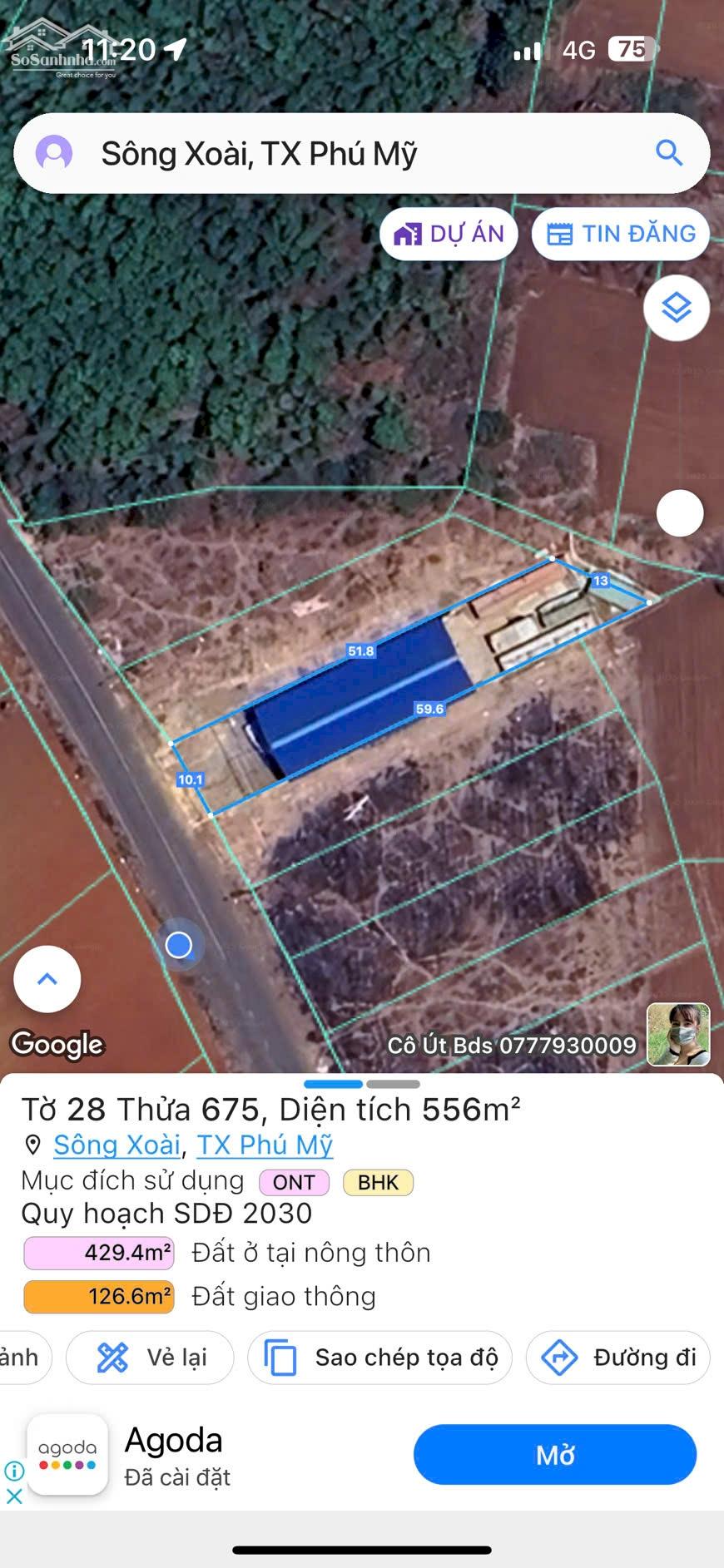Open the profile avatar icon
Screen dimensions: 724x1568
coord(54,154)
